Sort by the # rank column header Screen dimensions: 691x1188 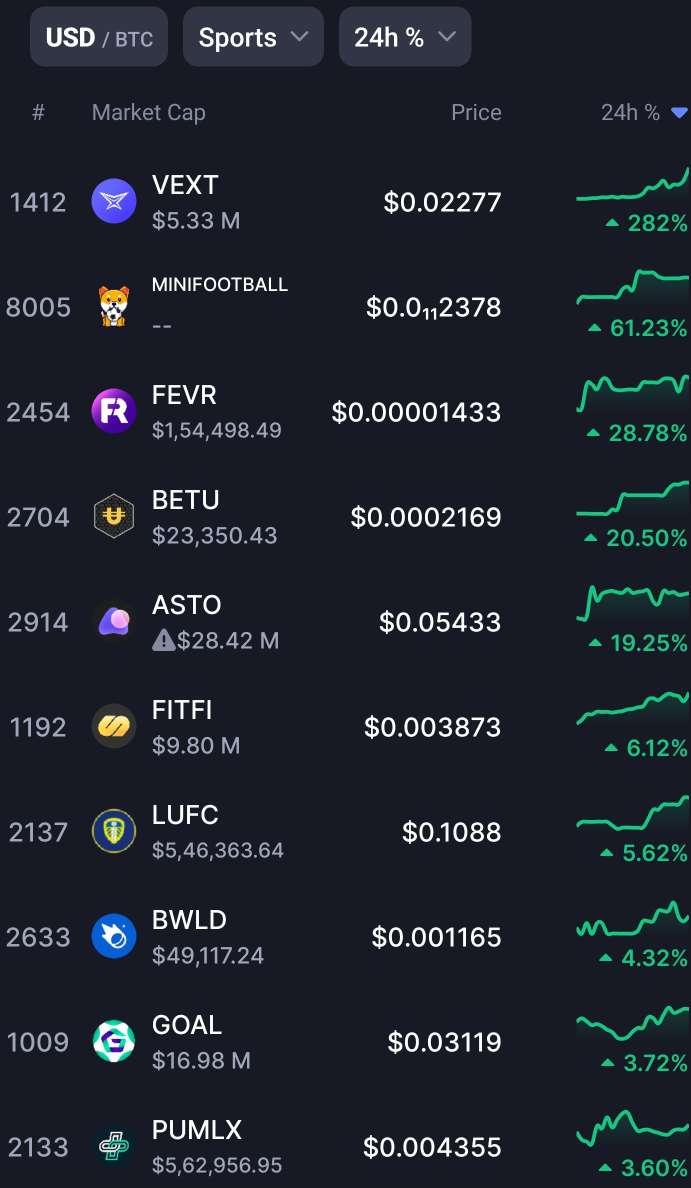tap(38, 113)
